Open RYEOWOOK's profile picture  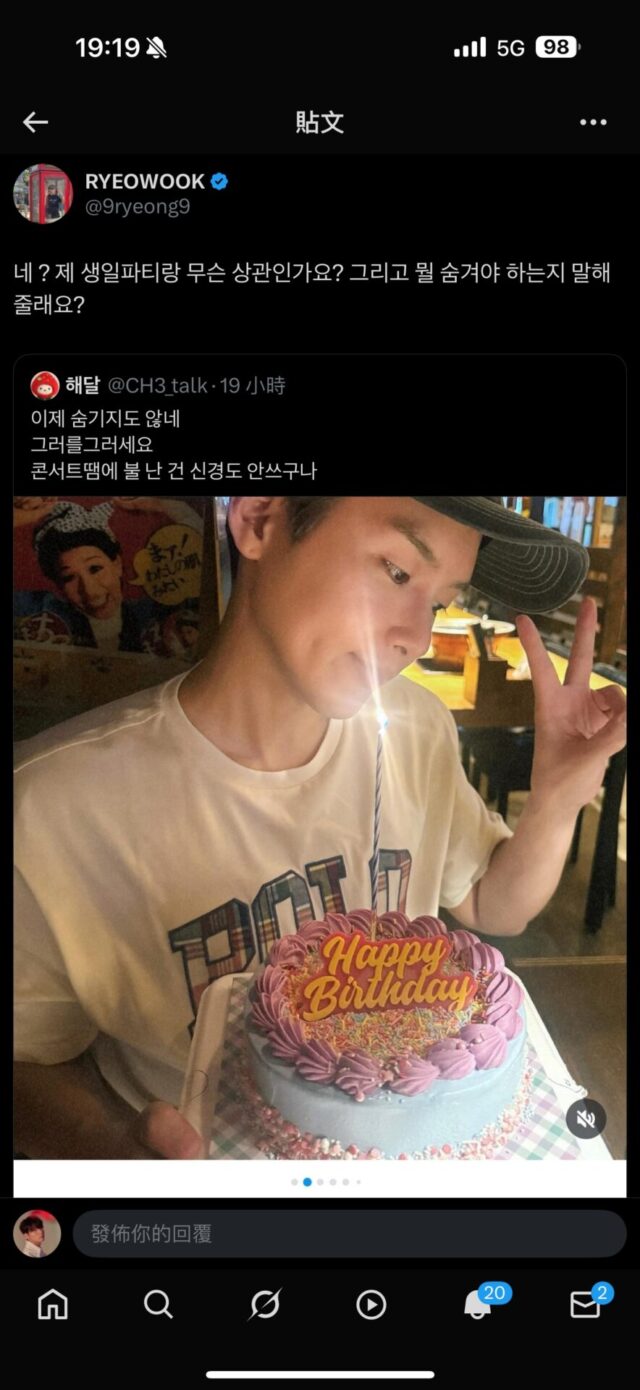pyautogui.click(x=43, y=194)
